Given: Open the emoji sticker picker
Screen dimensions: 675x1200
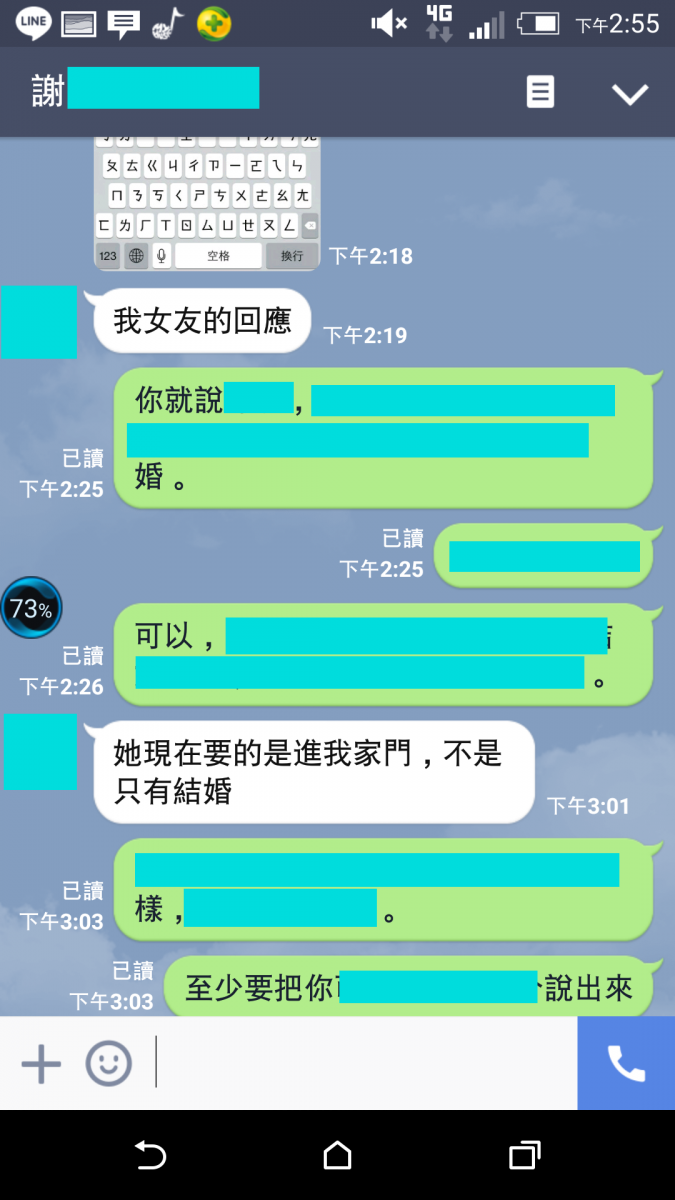Looking at the screenshot, I should coord(108,1062).
